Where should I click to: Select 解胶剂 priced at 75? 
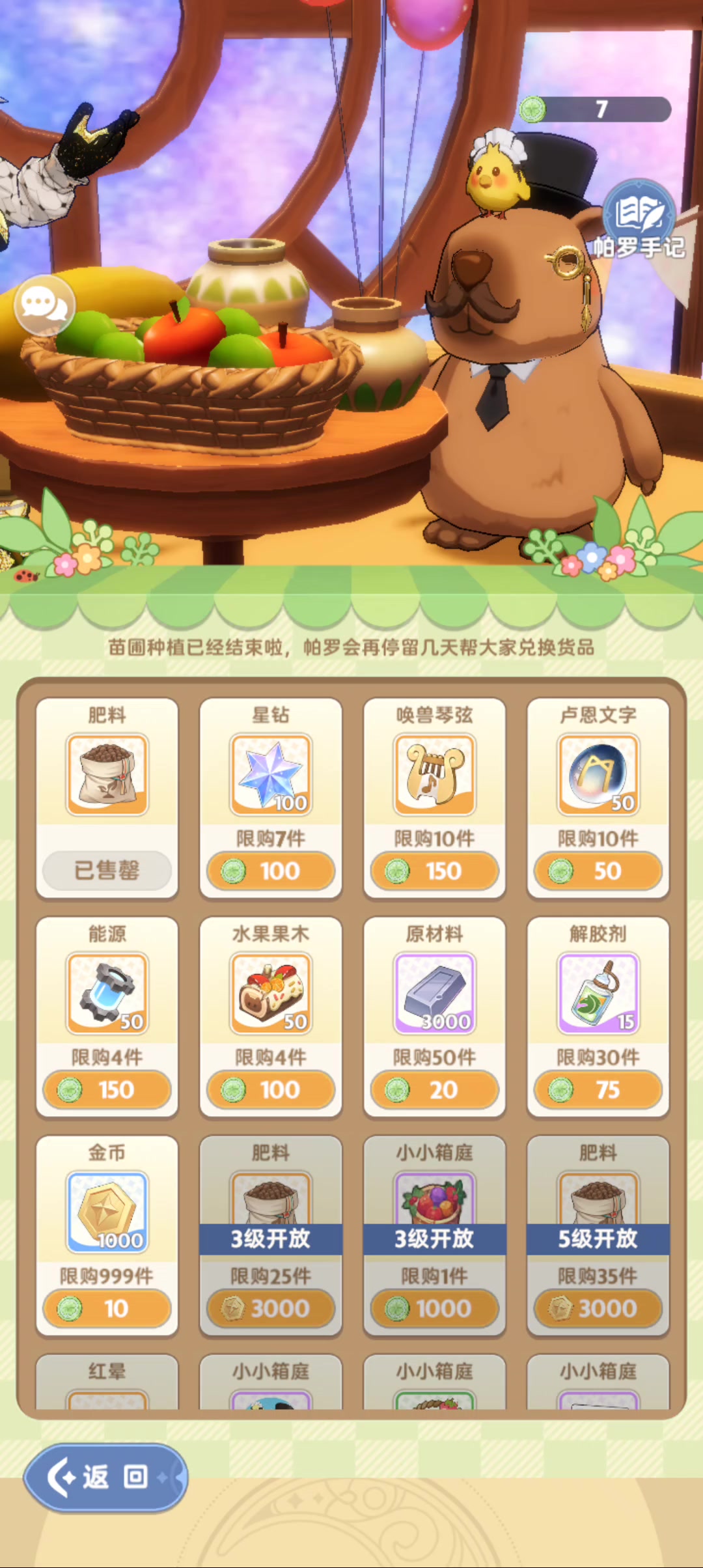598,1089
